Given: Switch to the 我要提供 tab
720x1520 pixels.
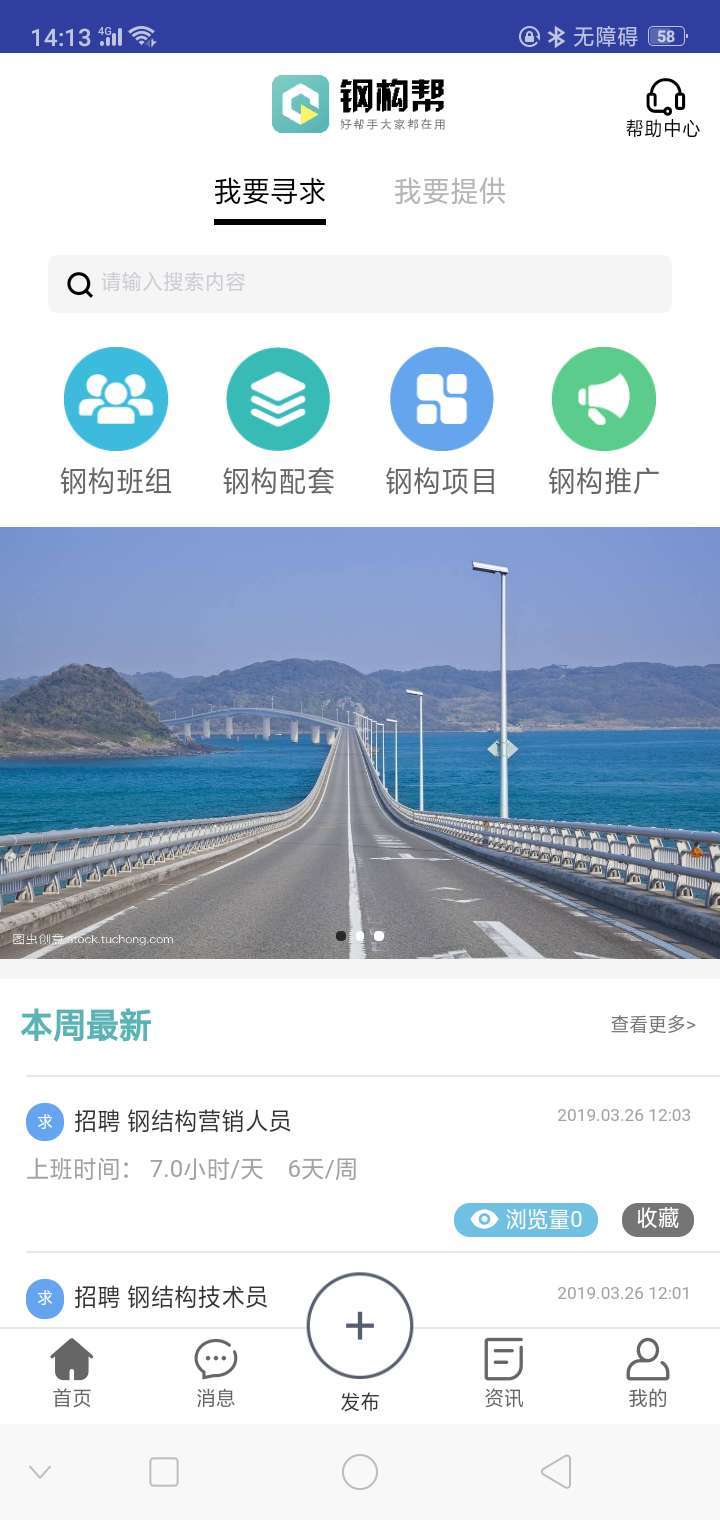Looking at the screenshot, I should [450, 191].
